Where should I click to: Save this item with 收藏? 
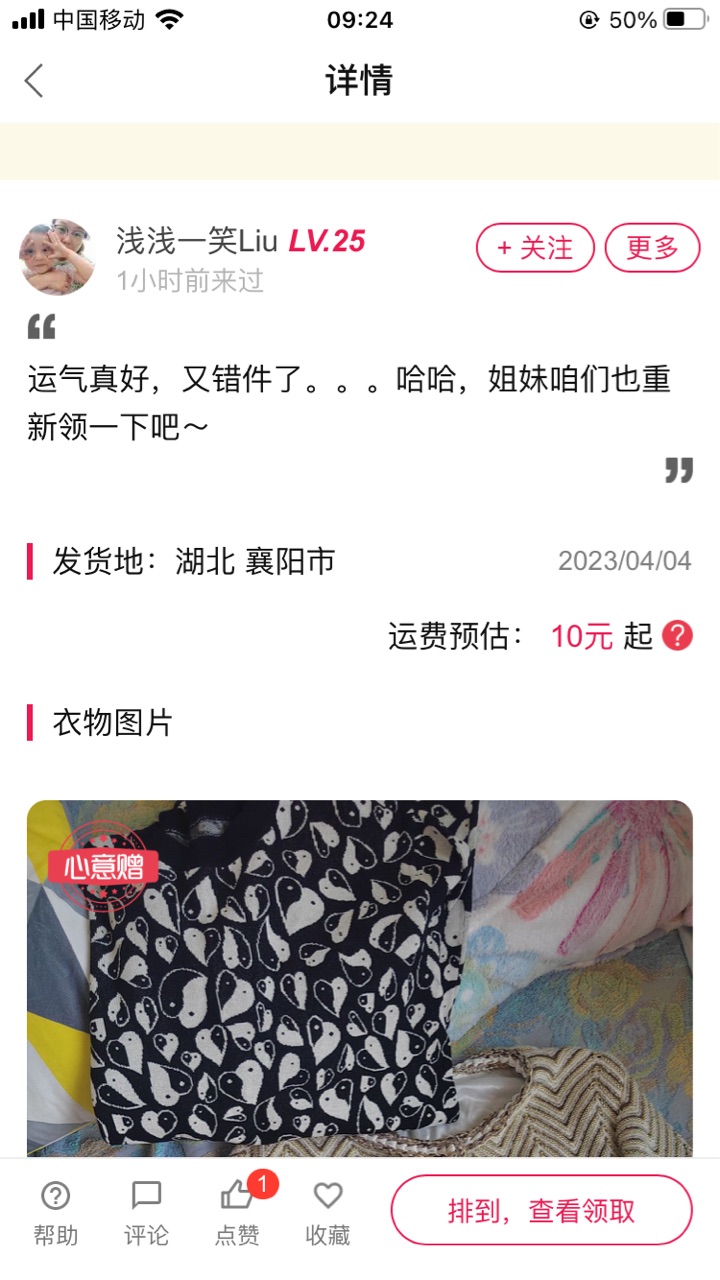tap(328, 1212)
